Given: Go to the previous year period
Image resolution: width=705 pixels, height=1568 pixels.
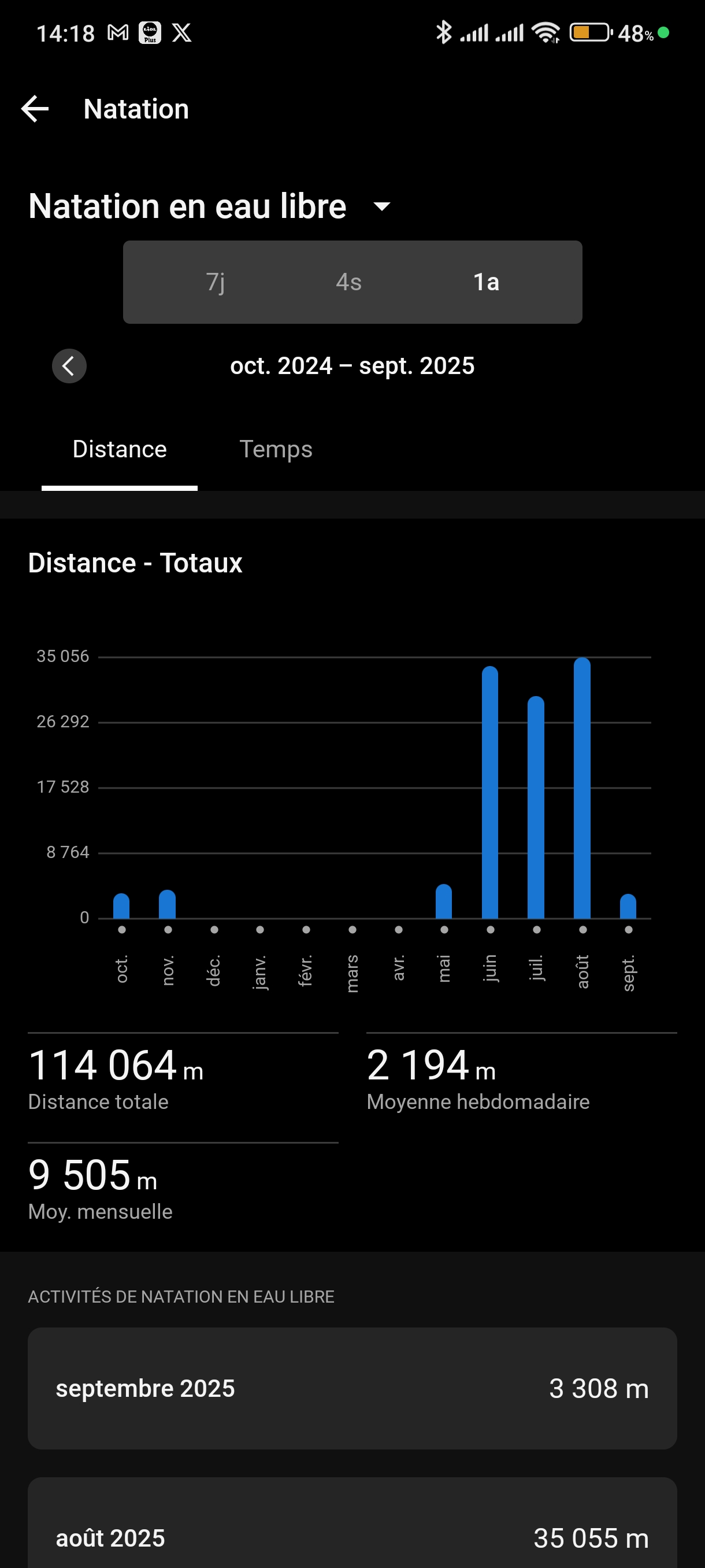Looking at the screenshot, I should click(x=69, y=366).
